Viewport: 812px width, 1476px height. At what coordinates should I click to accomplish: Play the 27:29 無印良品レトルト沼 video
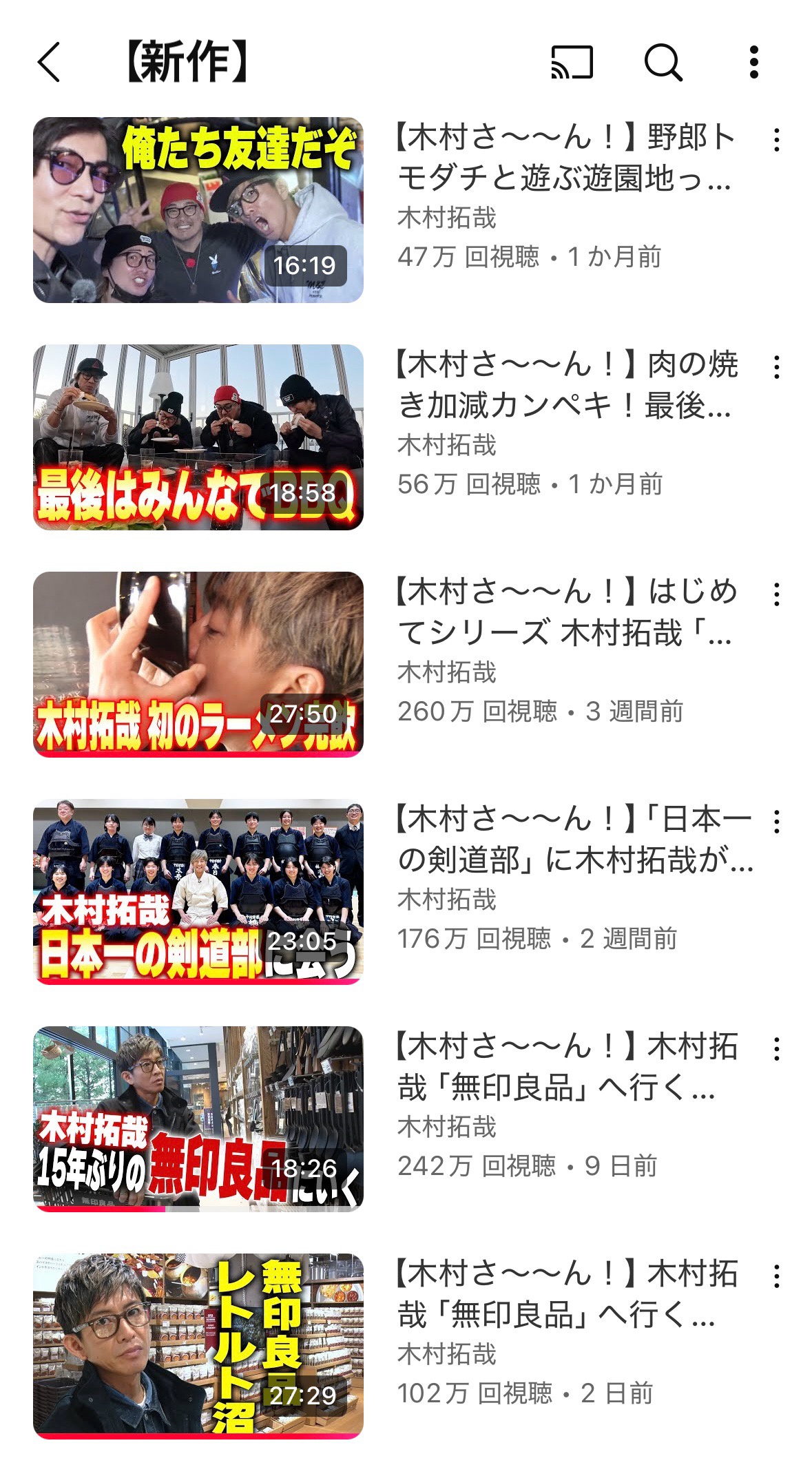(x=198, y=1347)
